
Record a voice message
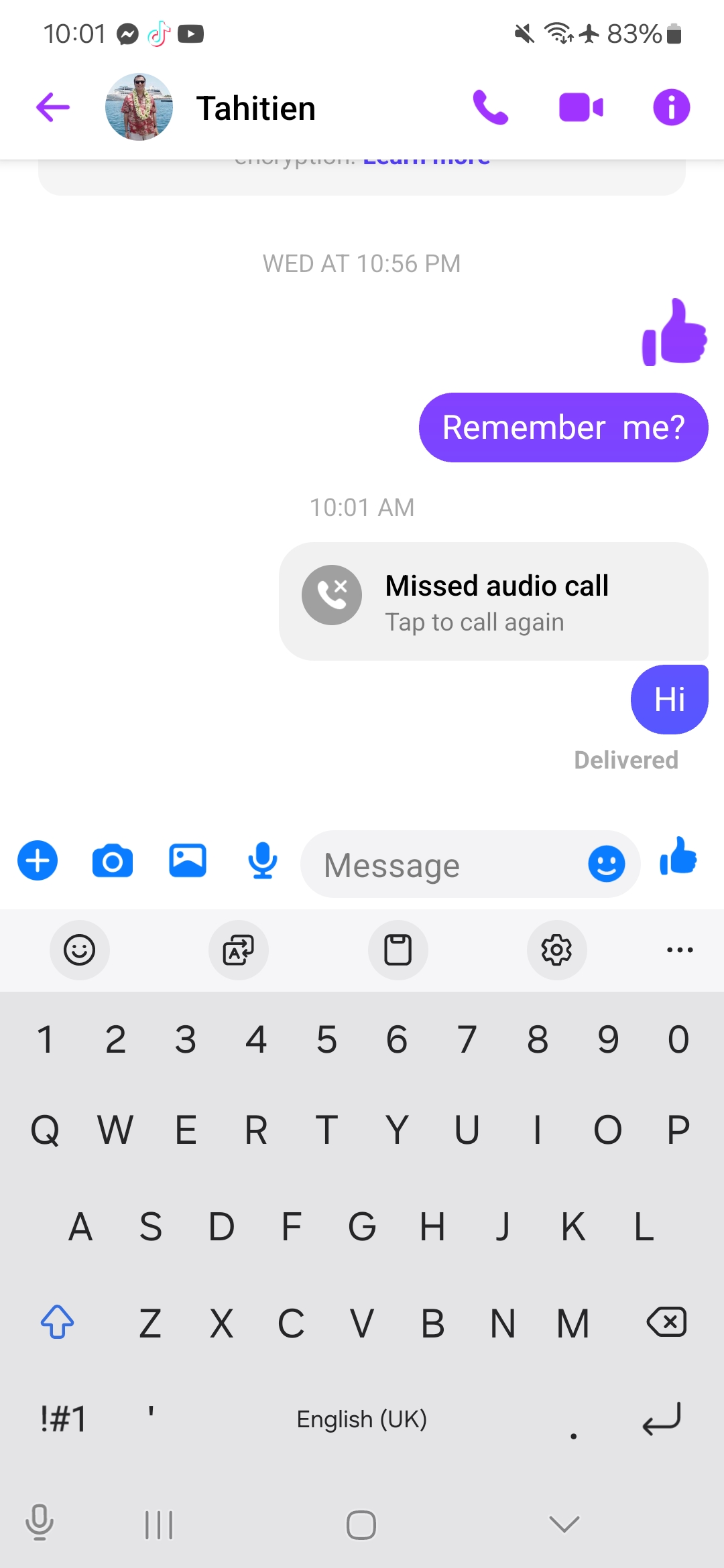pyautogui.click(x=263, y=861)
